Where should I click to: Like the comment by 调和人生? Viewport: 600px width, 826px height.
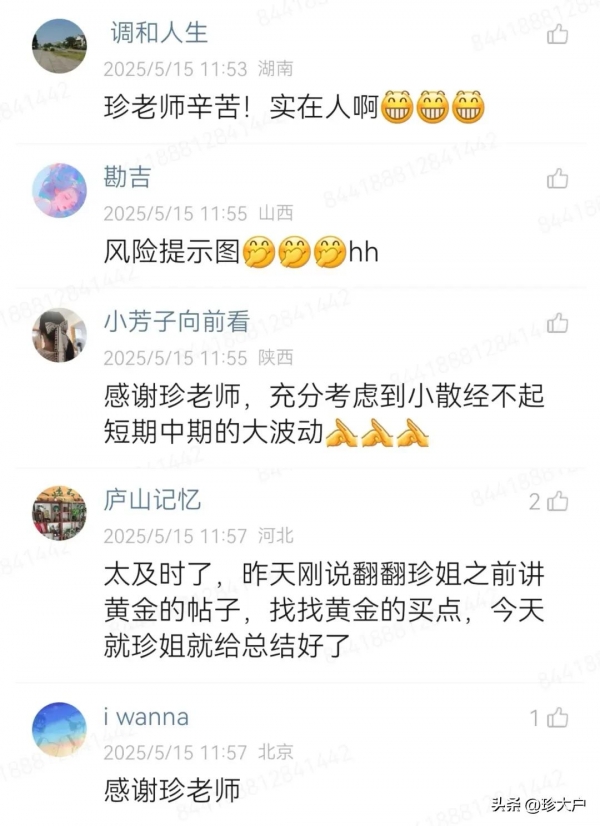[558, 35]
